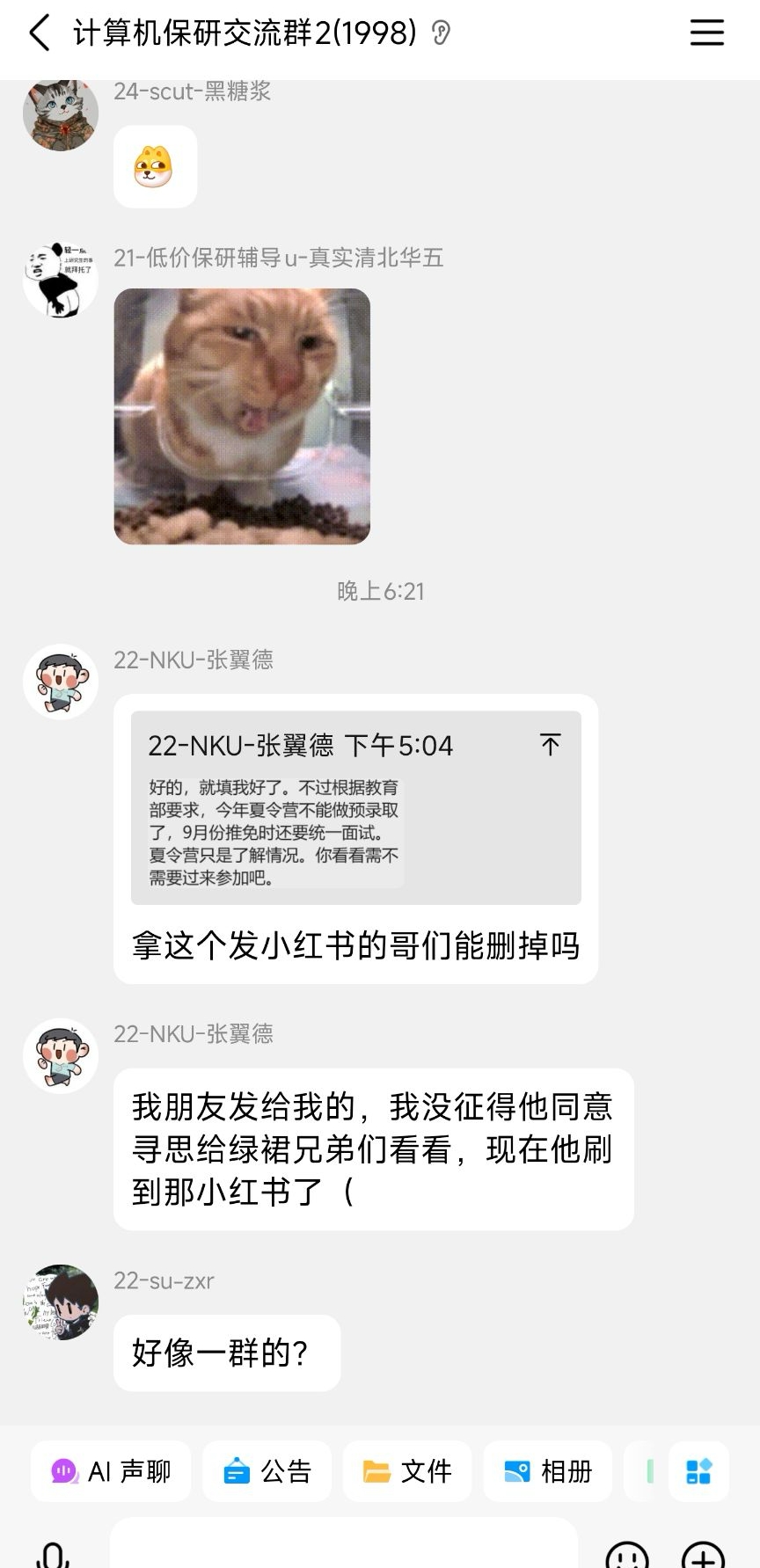Image resolution: width=760 pixels, height=1568 pixels.
Task: Tap the group title 计算机保研交流群2
Action: click(x=242, y=33)
